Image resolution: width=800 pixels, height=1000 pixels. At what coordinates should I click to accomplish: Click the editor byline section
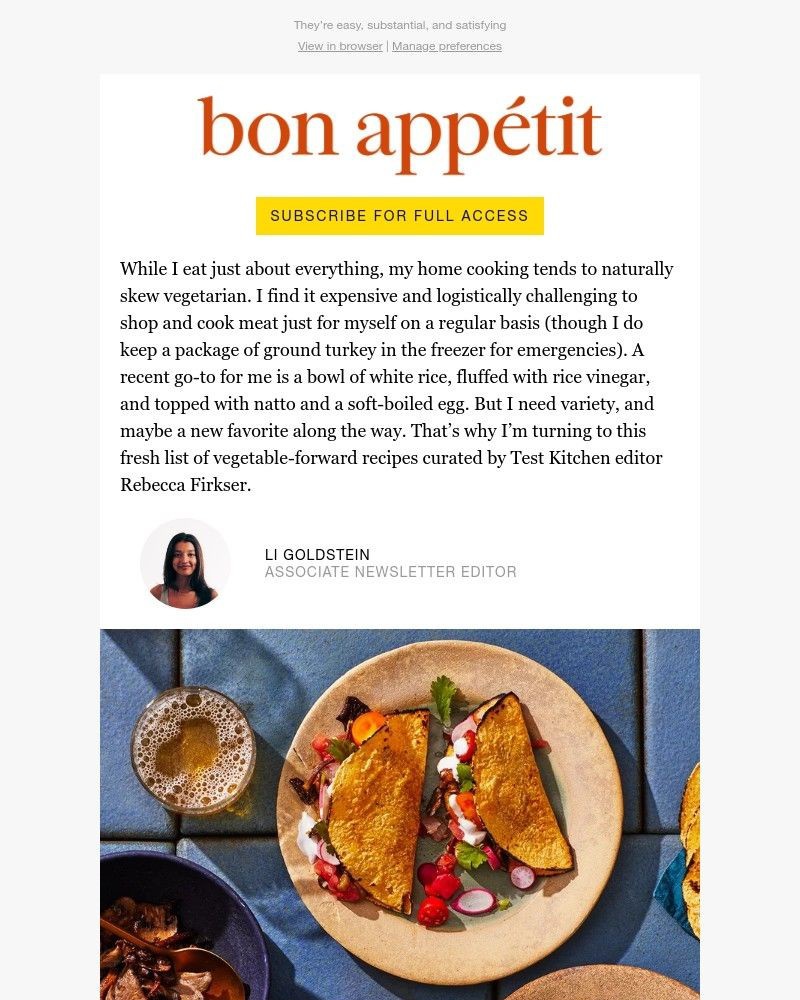tap(330, 563)
